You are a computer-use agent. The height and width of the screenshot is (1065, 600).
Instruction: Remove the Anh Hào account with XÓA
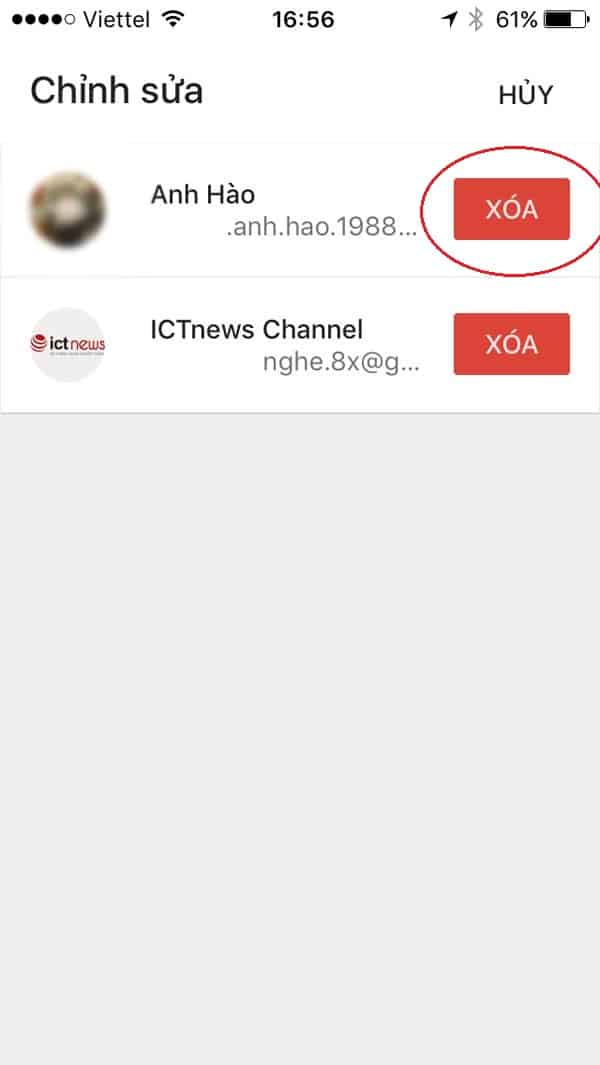511,209
